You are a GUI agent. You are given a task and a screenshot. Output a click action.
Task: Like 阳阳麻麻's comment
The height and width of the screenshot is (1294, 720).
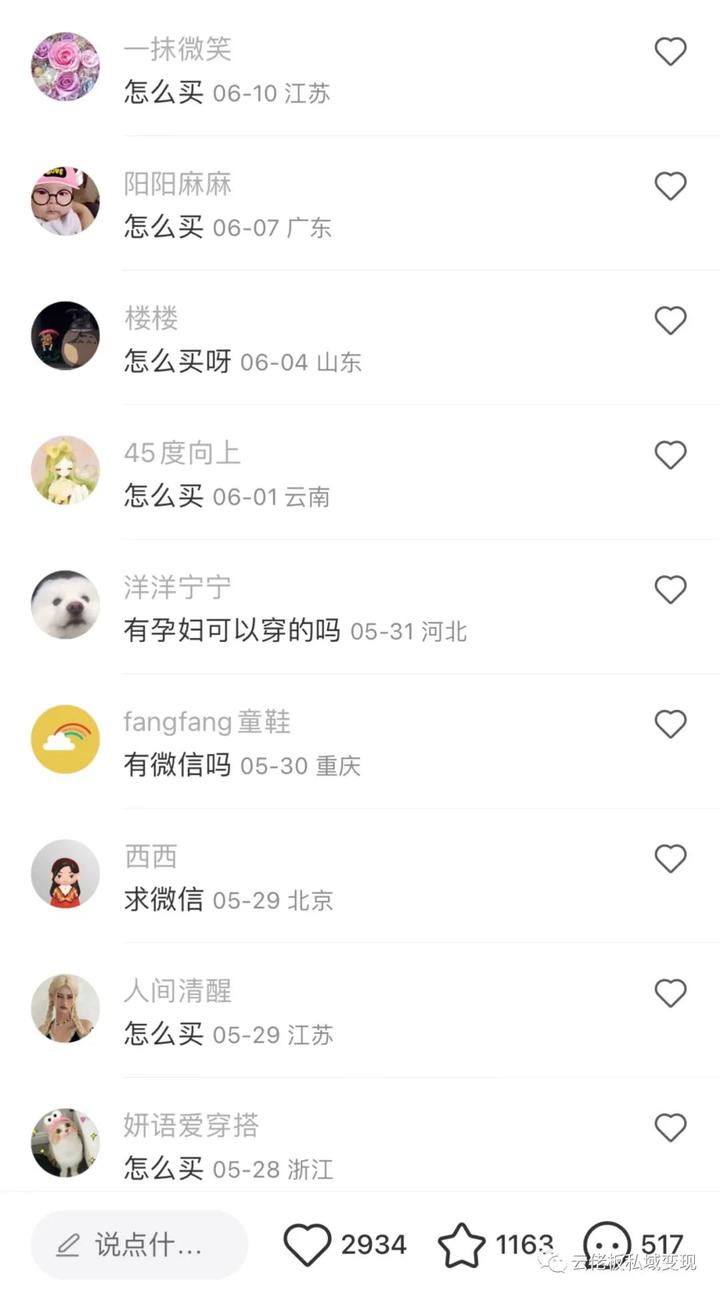click(x=670, y=186)
